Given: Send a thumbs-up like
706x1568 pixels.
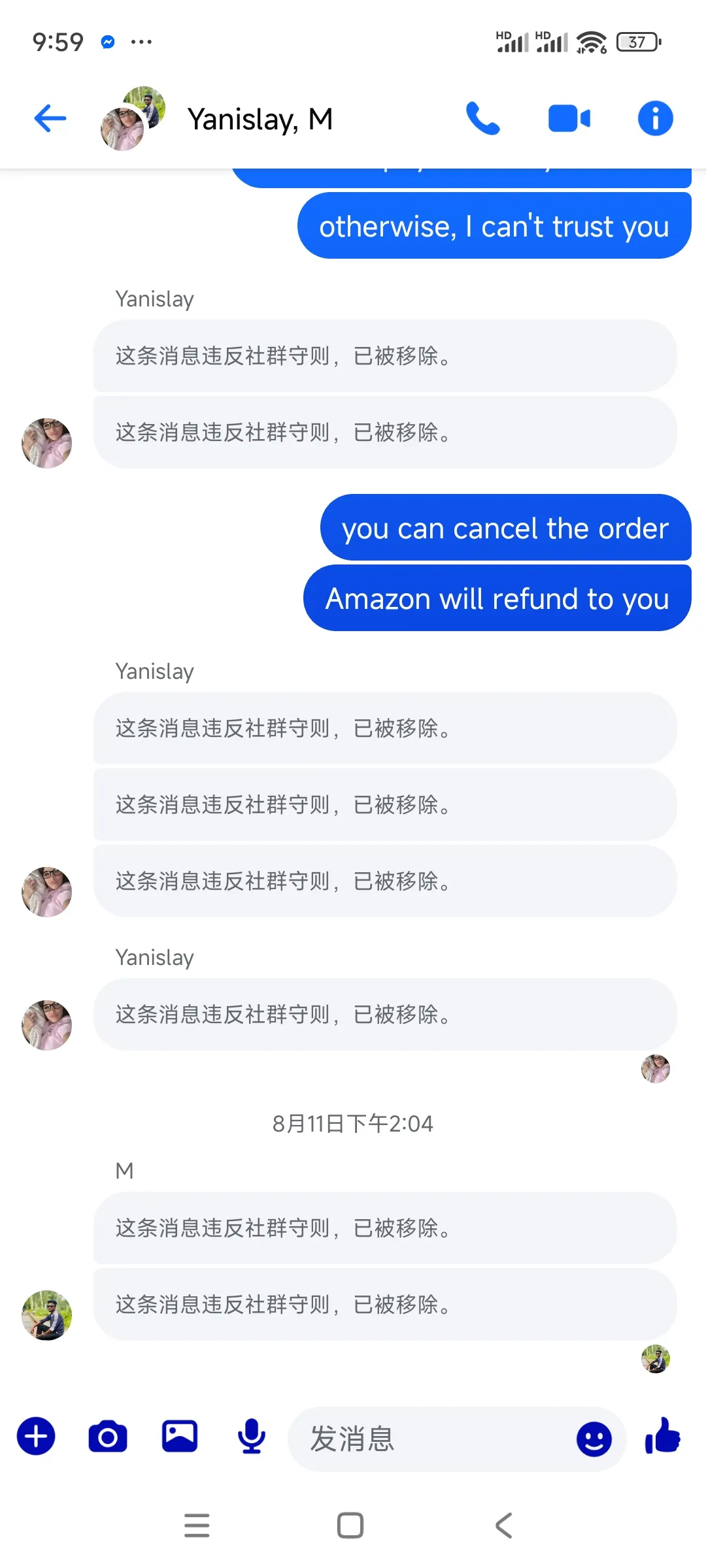Looking at the screenshot, I should click(x=663, y=1436).
